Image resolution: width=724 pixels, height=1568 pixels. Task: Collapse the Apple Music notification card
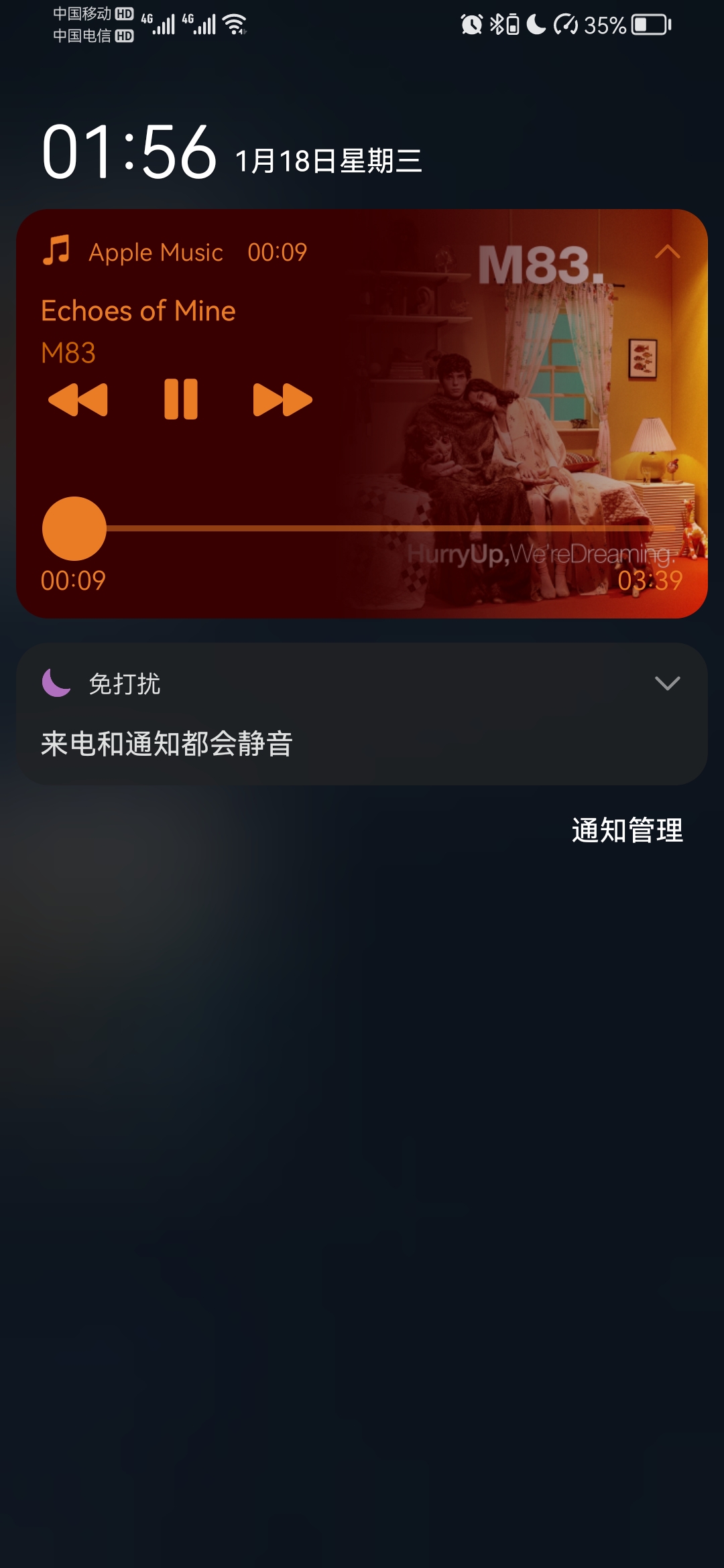click(x=667, y=252)
